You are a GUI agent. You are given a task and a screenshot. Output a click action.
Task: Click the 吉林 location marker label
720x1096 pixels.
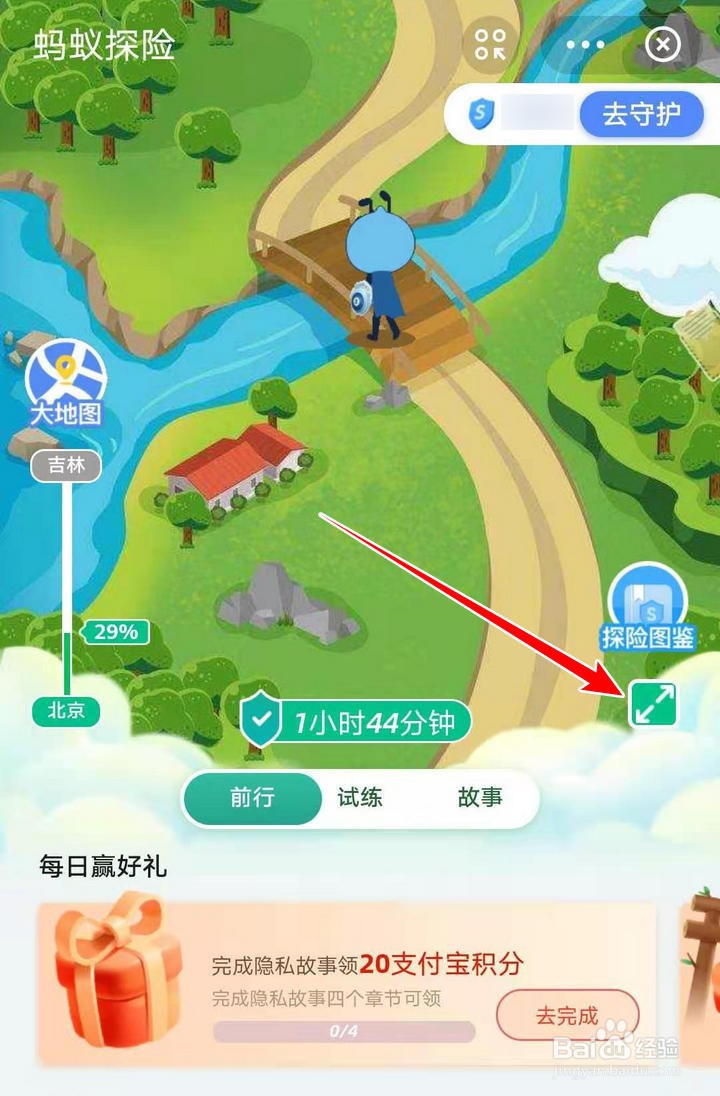67,466
